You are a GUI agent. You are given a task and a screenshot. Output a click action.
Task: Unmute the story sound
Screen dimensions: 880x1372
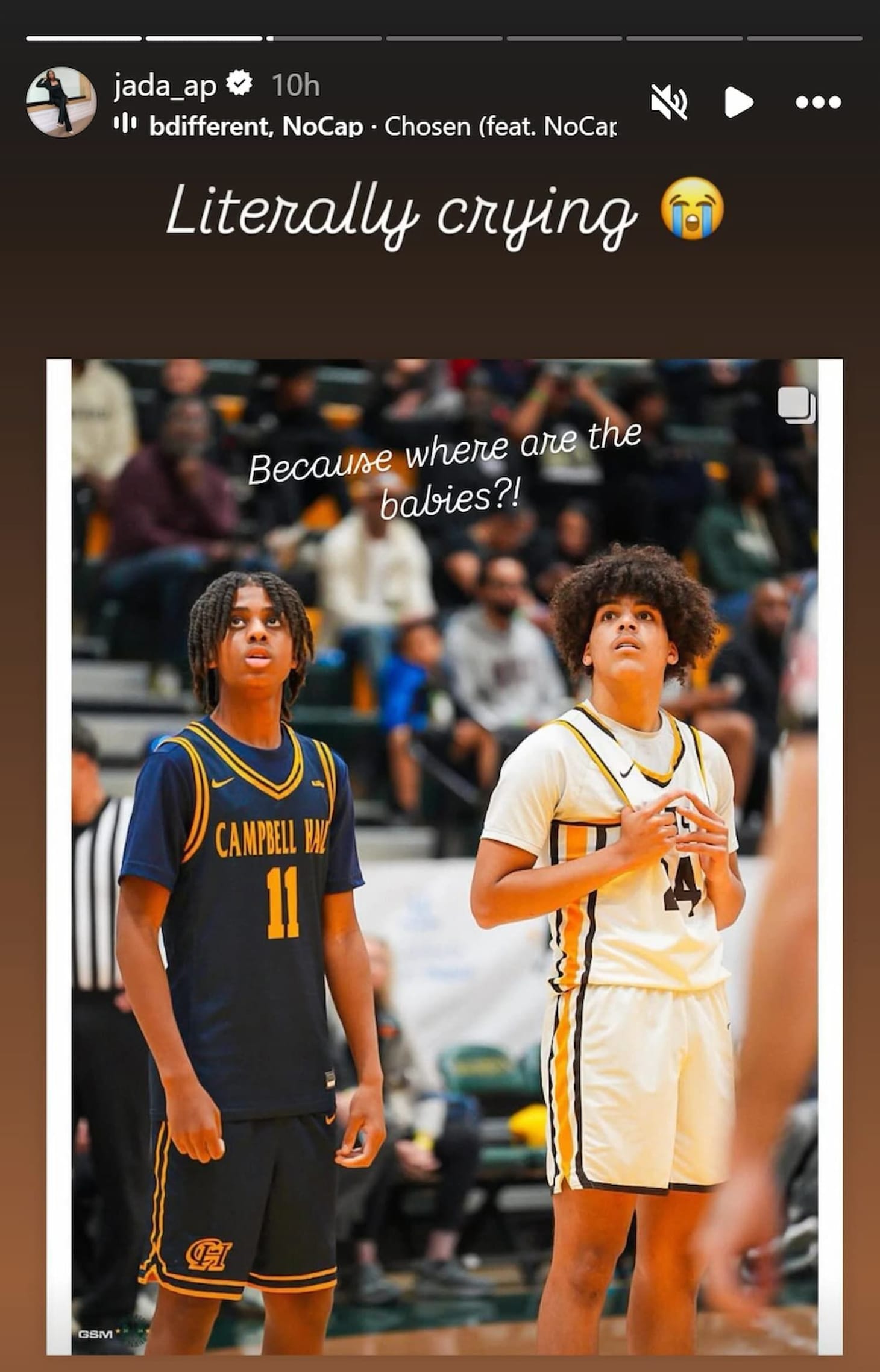click(x=669, y=102)
